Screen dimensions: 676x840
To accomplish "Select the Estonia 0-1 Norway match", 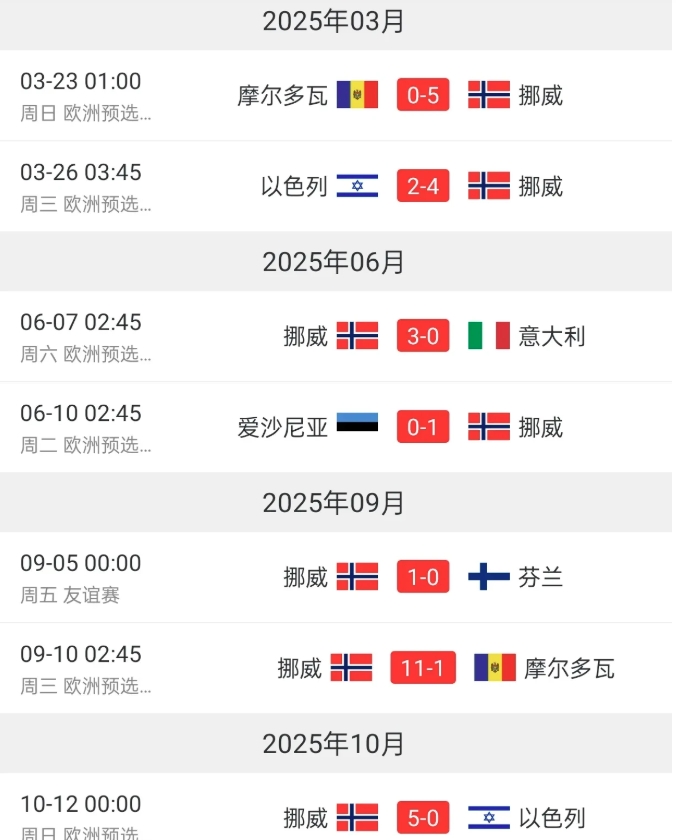I will [422, 427].
